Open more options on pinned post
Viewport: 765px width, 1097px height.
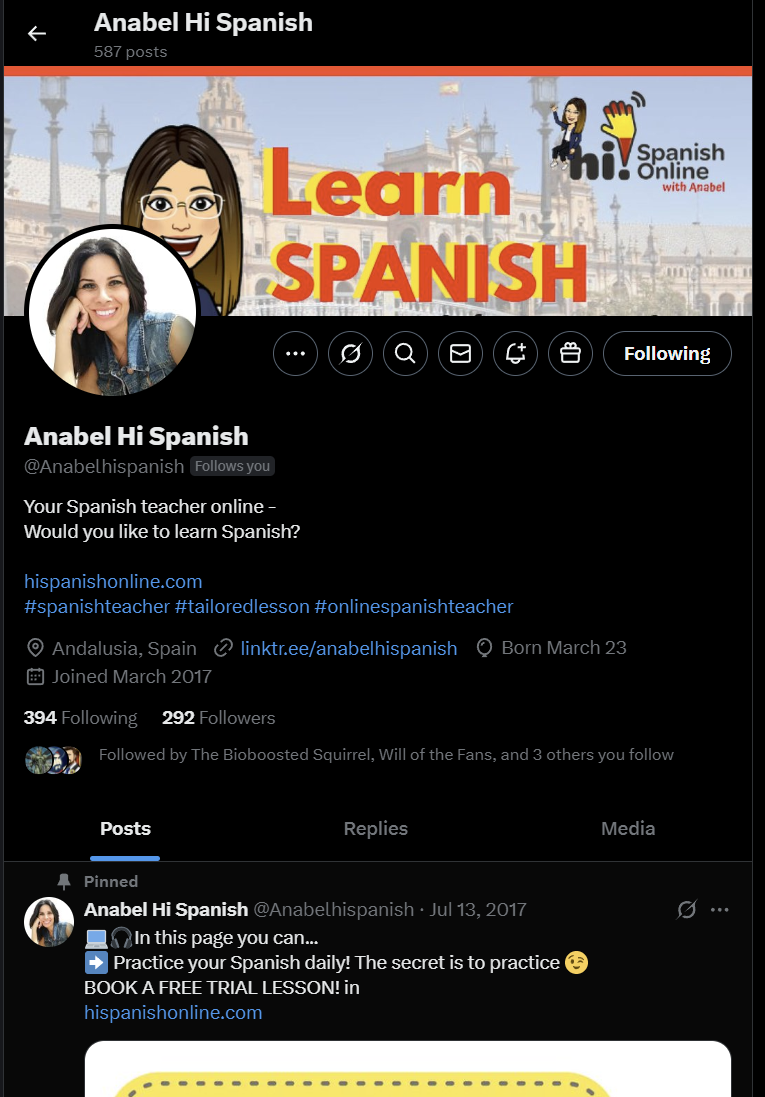719,909
